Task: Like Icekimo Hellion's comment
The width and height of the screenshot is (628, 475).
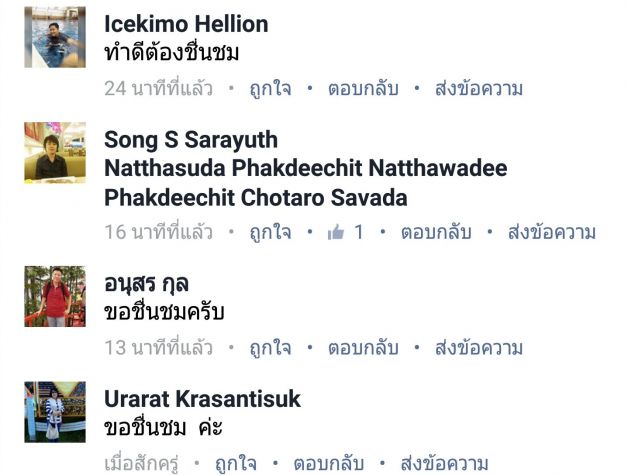Action: pyautogui.click(x=270, y=88)
